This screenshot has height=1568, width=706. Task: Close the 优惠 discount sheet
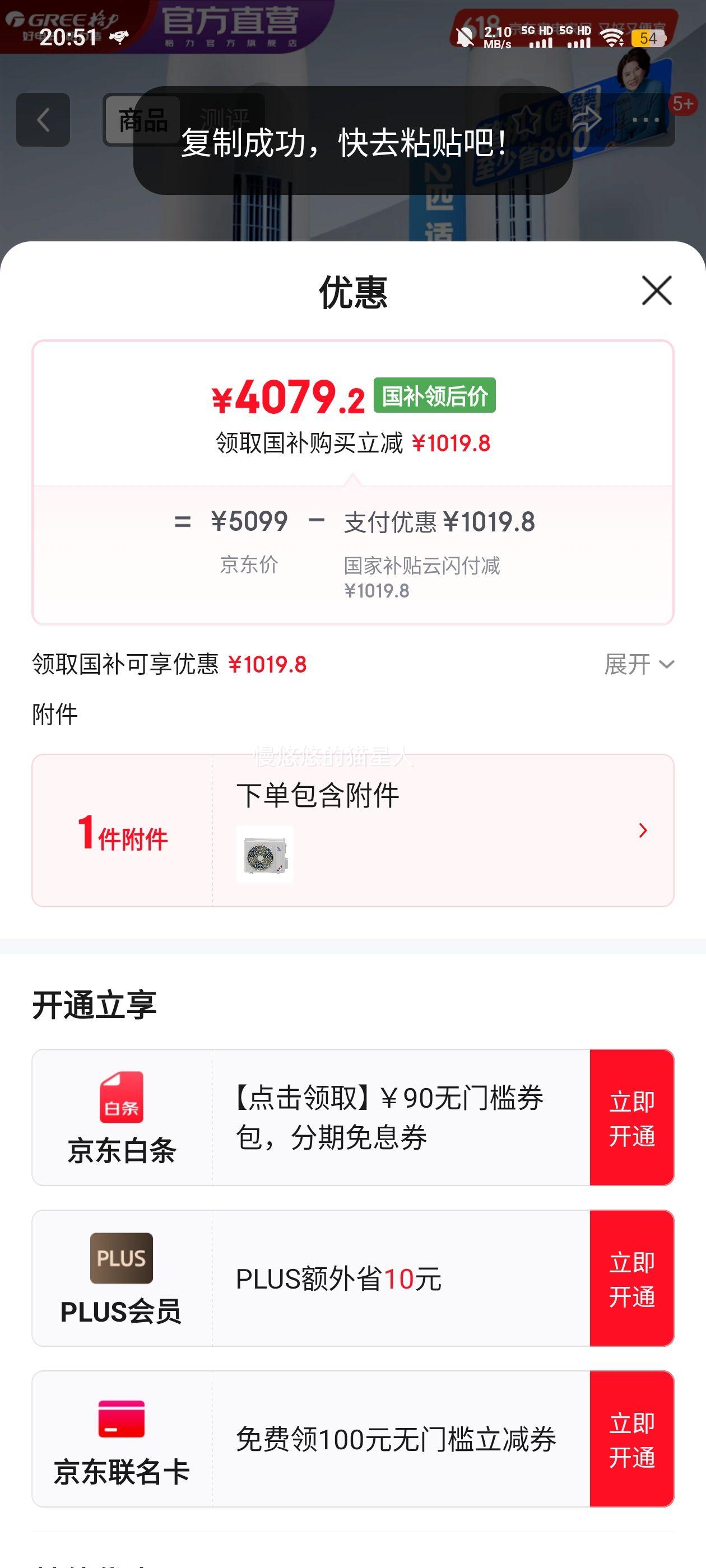pos(657,290)
